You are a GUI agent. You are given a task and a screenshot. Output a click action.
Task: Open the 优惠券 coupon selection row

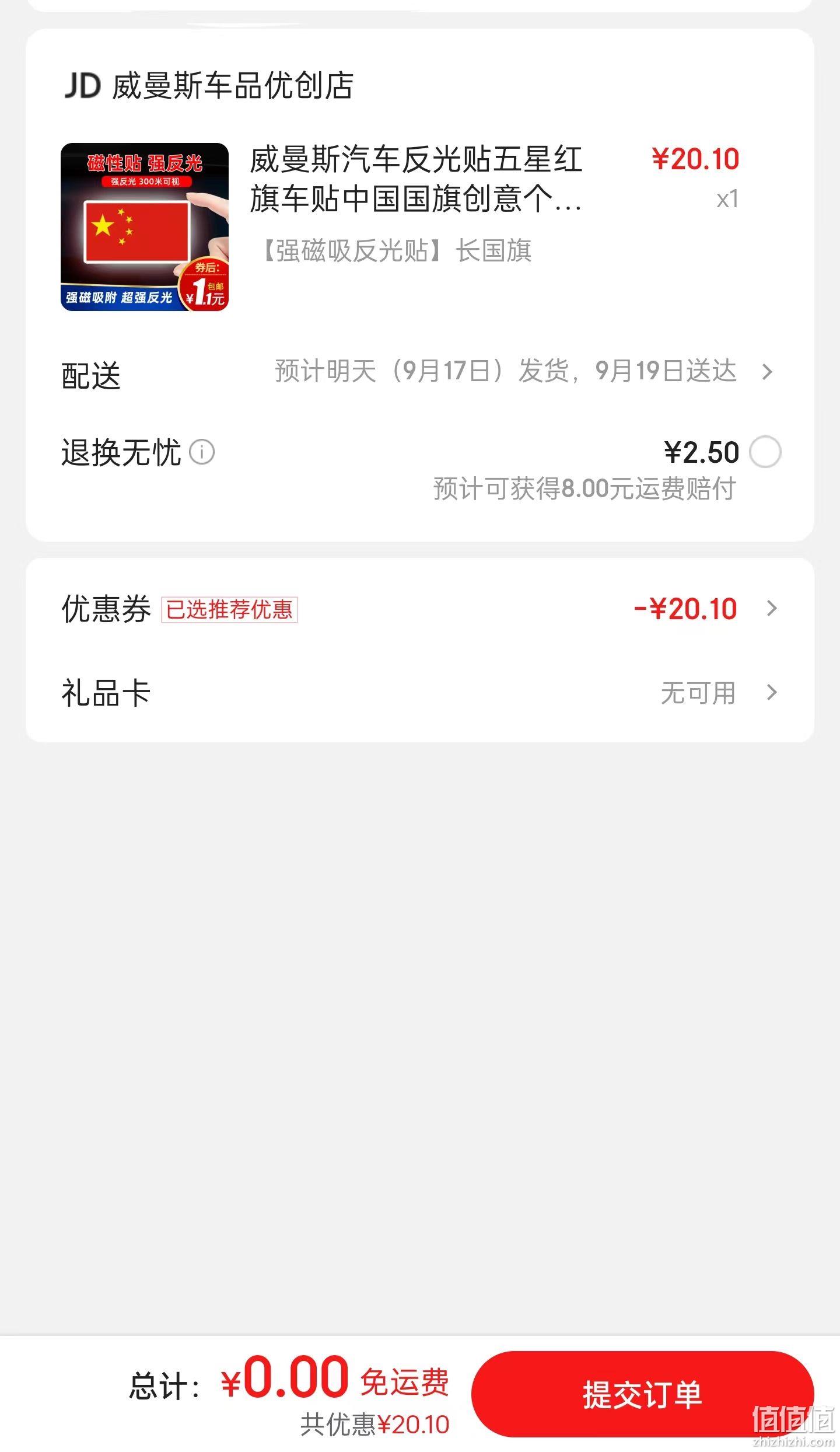(420, 609)
